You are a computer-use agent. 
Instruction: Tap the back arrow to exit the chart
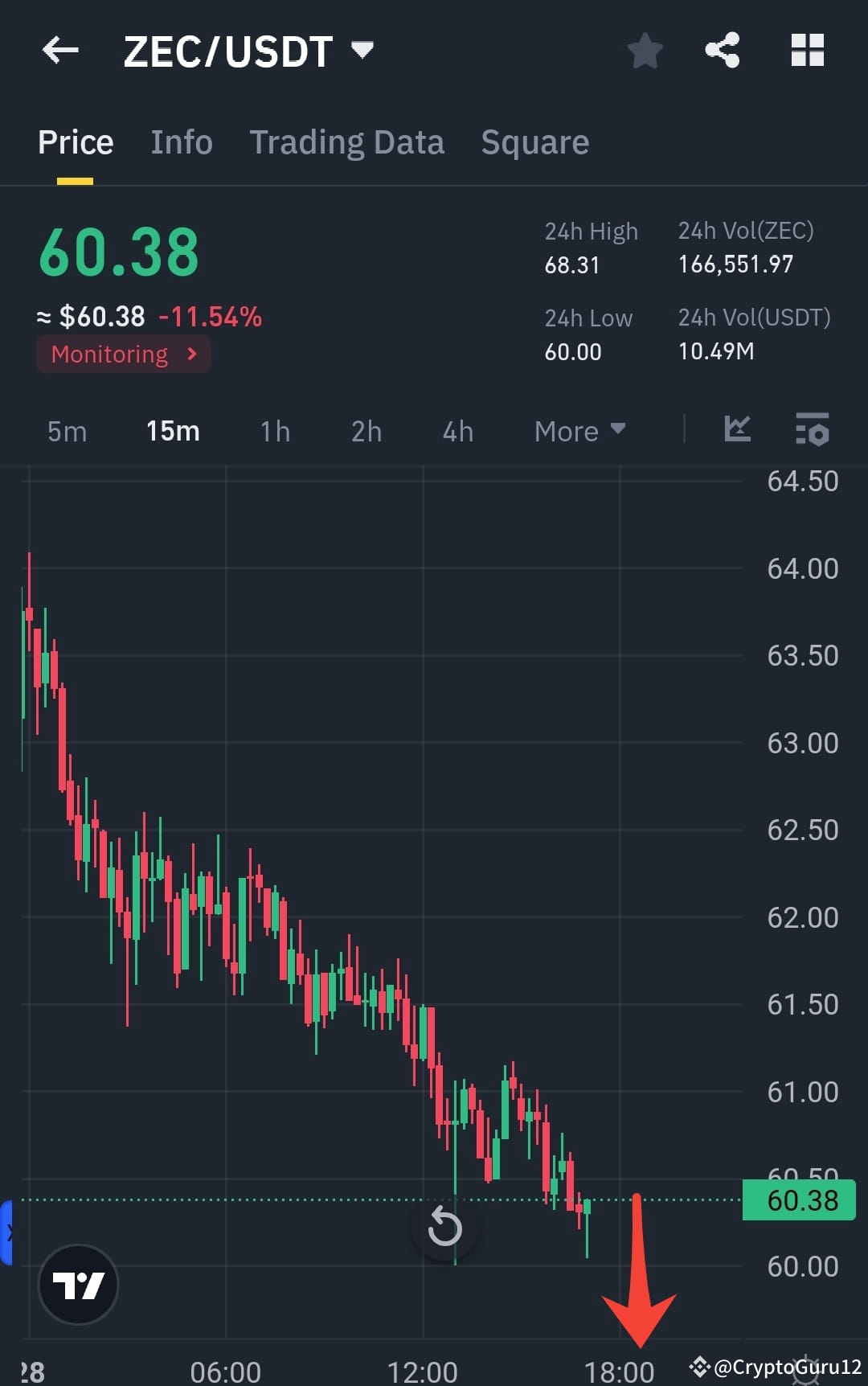[59, 50]
